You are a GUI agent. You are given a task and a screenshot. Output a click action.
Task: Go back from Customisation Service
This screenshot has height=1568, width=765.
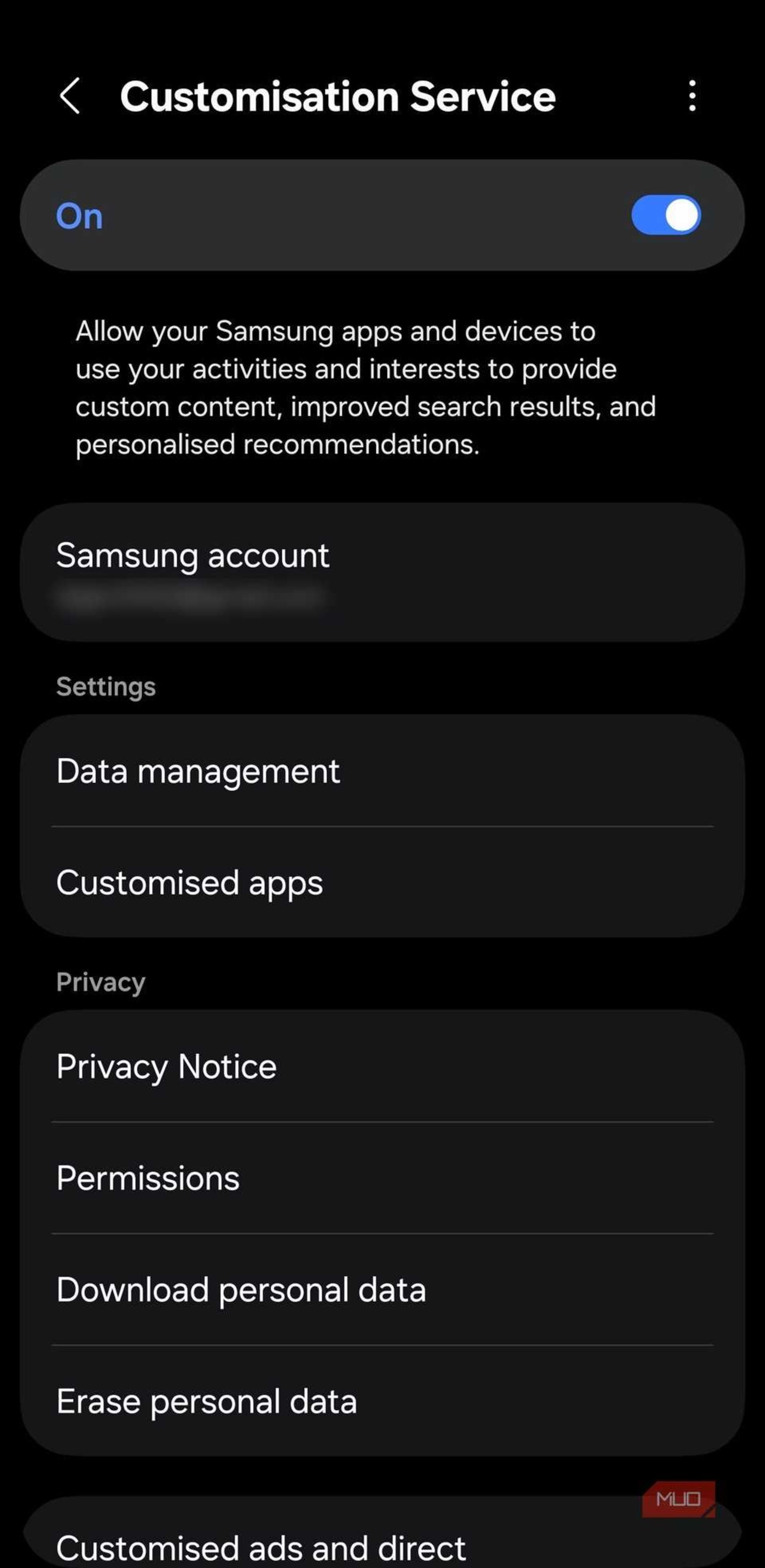(x=70, y=96)
